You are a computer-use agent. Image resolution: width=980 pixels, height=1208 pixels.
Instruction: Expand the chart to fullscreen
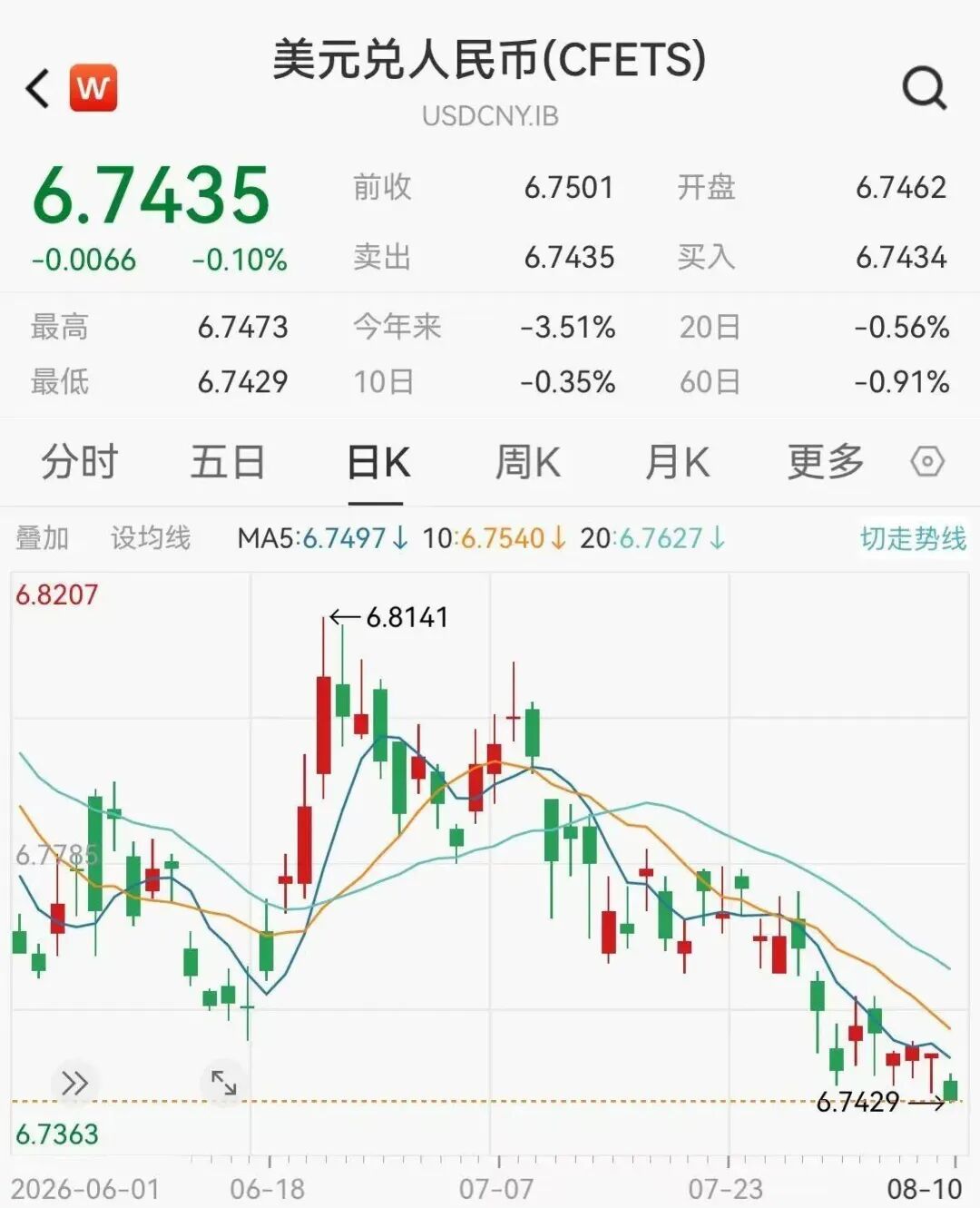(223, 1083)
